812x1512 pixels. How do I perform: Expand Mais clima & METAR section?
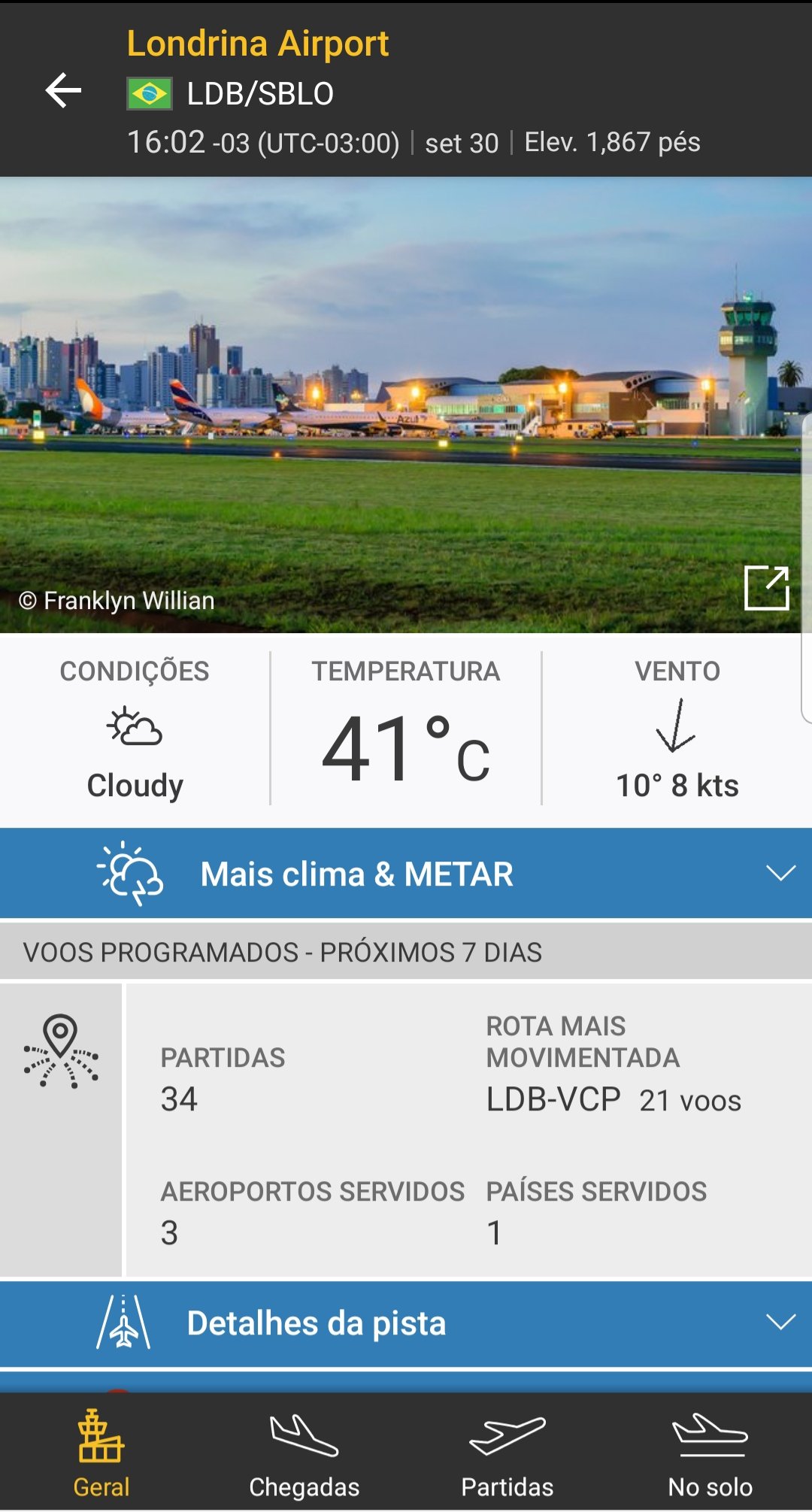(x=406, y=874)
